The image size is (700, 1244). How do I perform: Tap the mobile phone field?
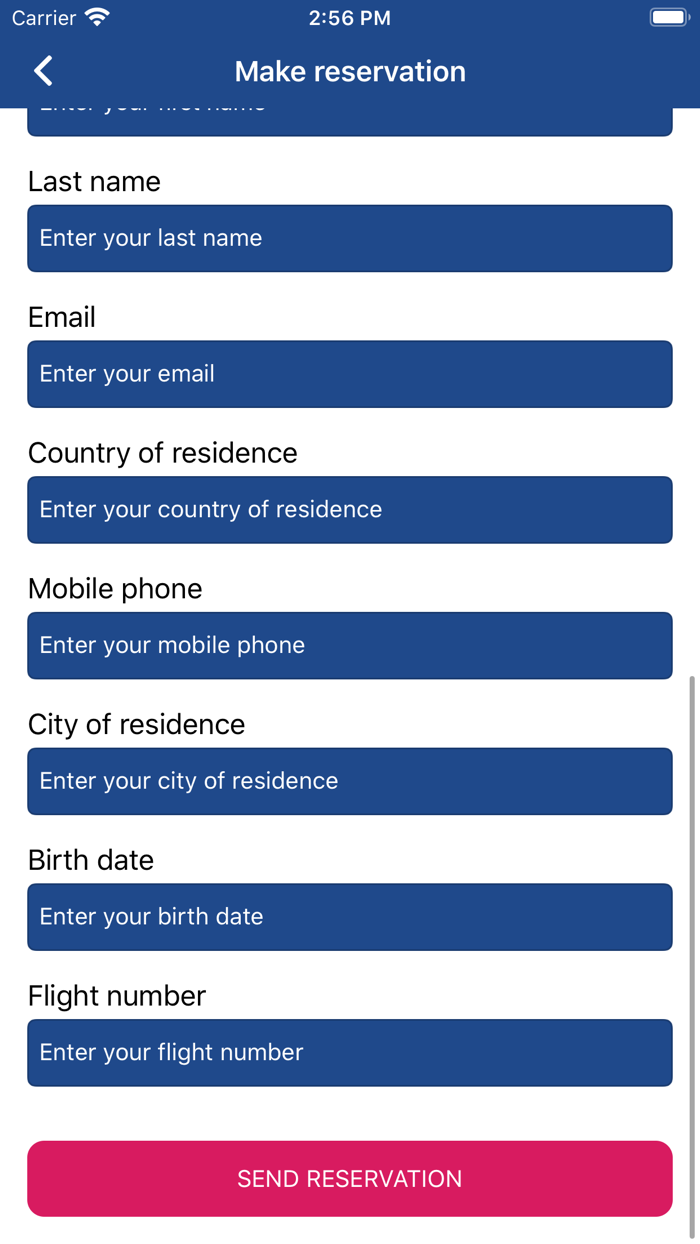pyautogui.click(x=350, y=646)
